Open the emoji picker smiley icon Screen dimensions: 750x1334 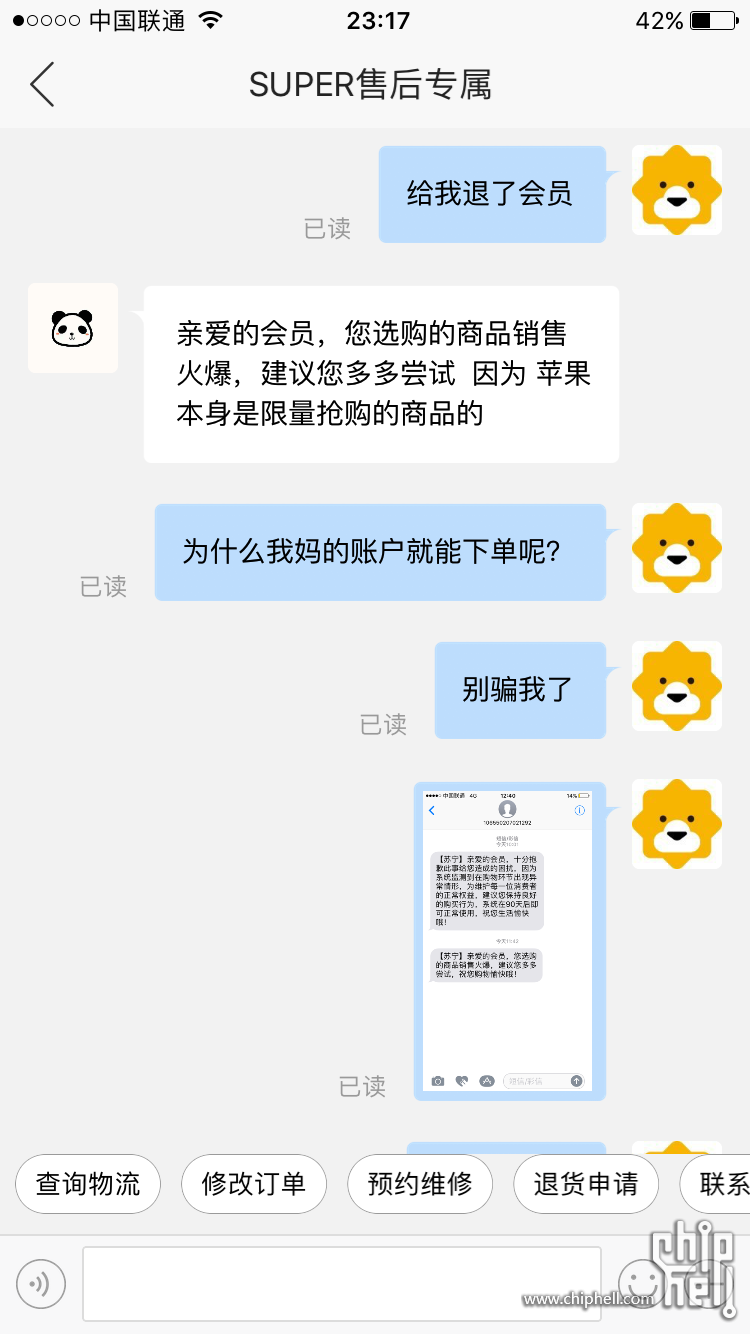[640, 1281]
